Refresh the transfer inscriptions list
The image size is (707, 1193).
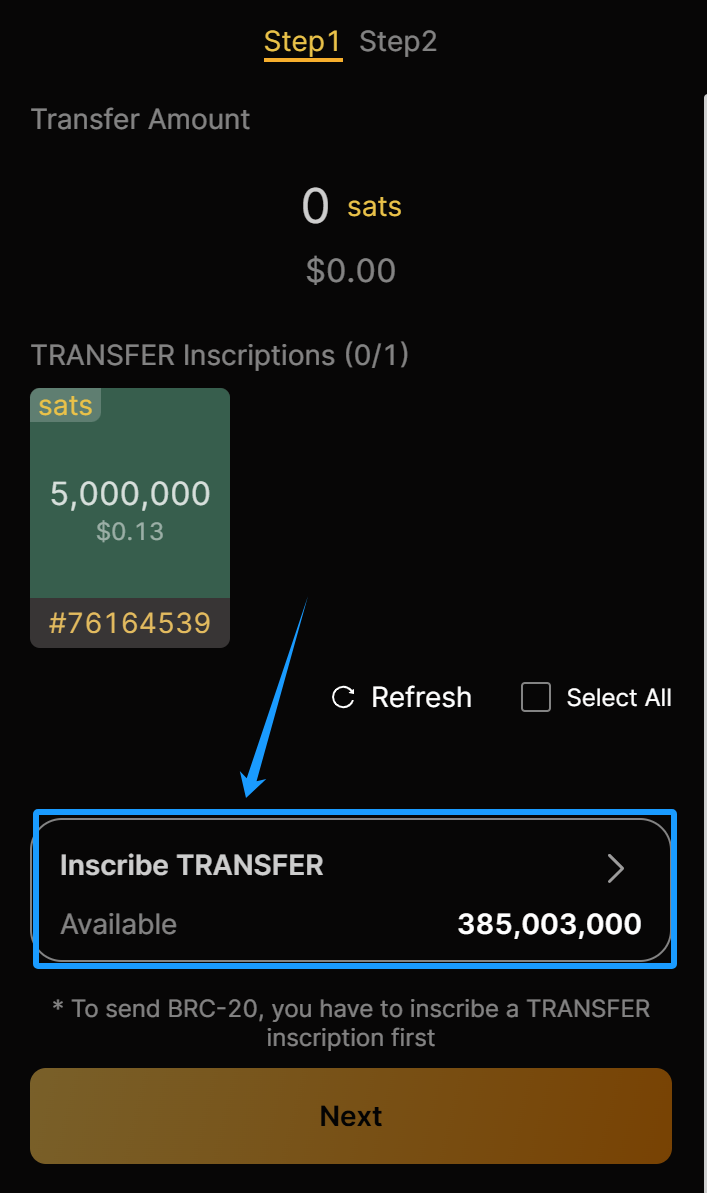tap(402, 697)
